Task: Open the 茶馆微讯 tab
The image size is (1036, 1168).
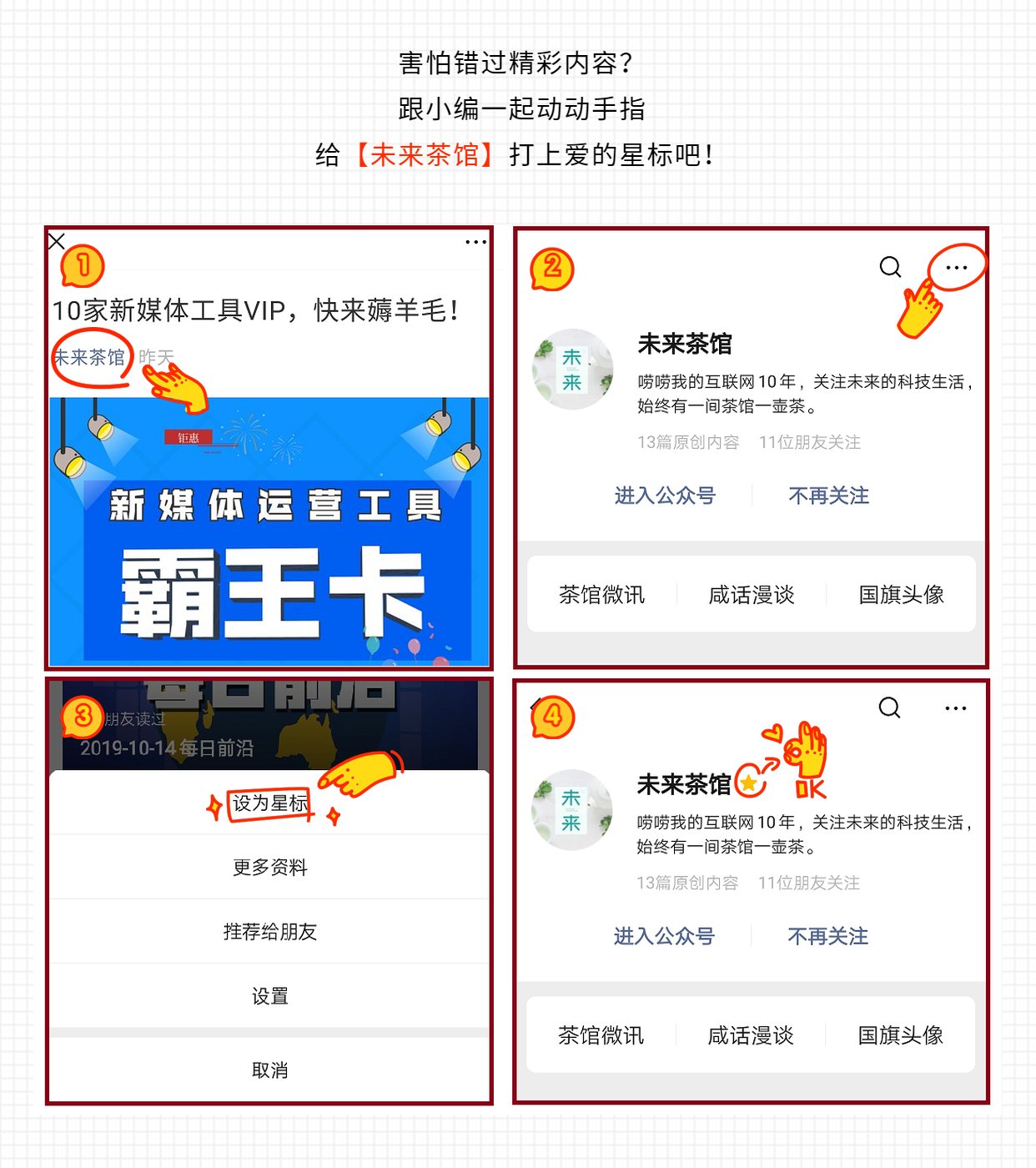Action: [601, 595]
